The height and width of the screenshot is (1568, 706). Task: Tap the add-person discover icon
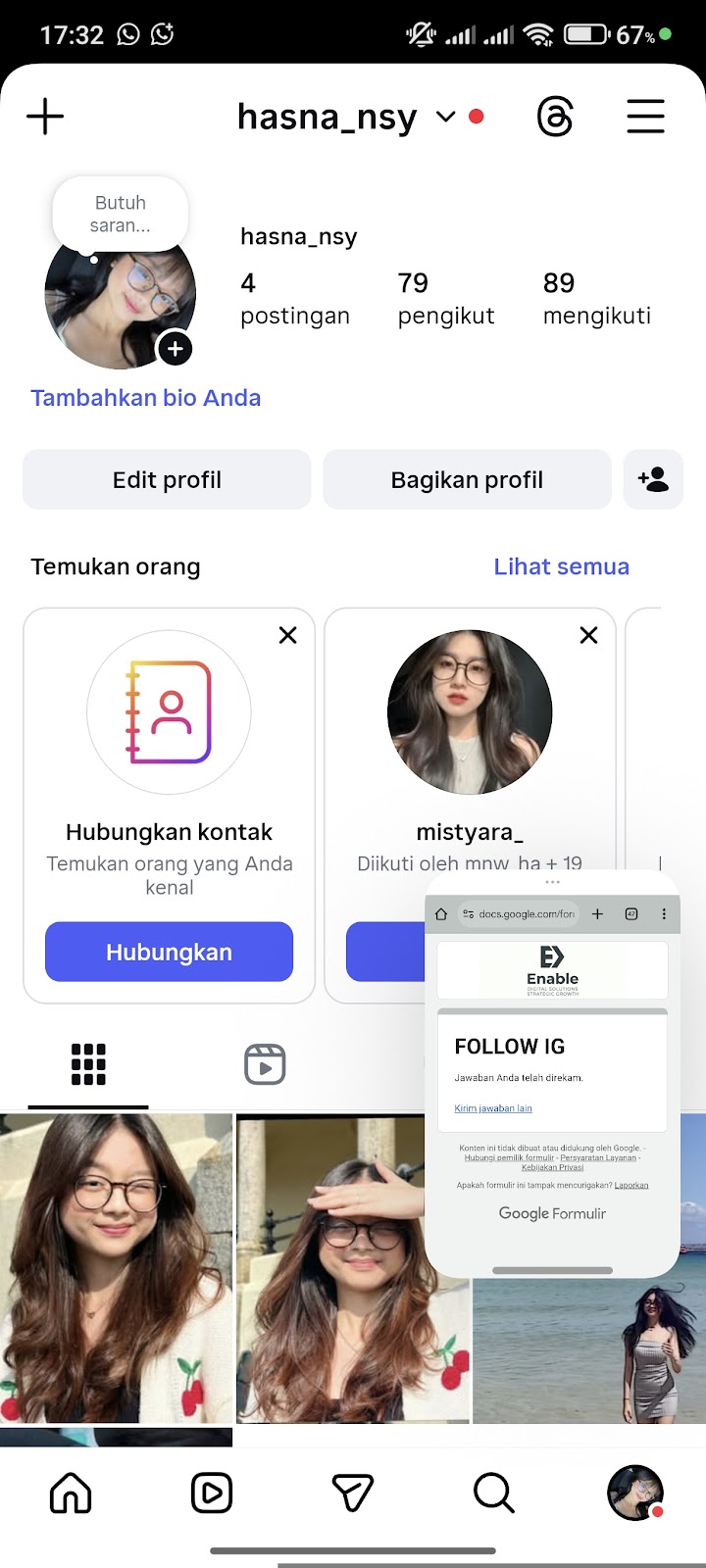(653, 480)
